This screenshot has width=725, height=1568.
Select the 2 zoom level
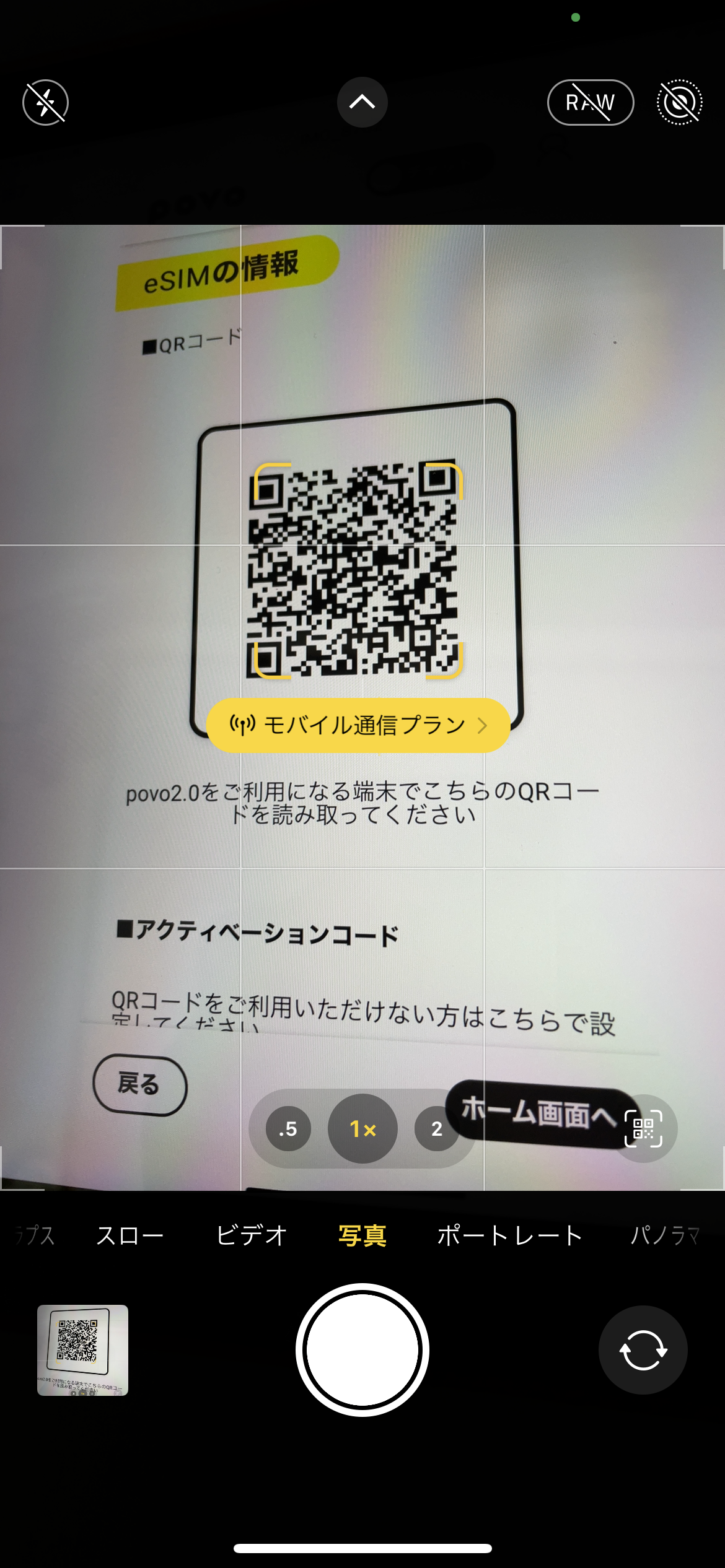pos(437,1128)
